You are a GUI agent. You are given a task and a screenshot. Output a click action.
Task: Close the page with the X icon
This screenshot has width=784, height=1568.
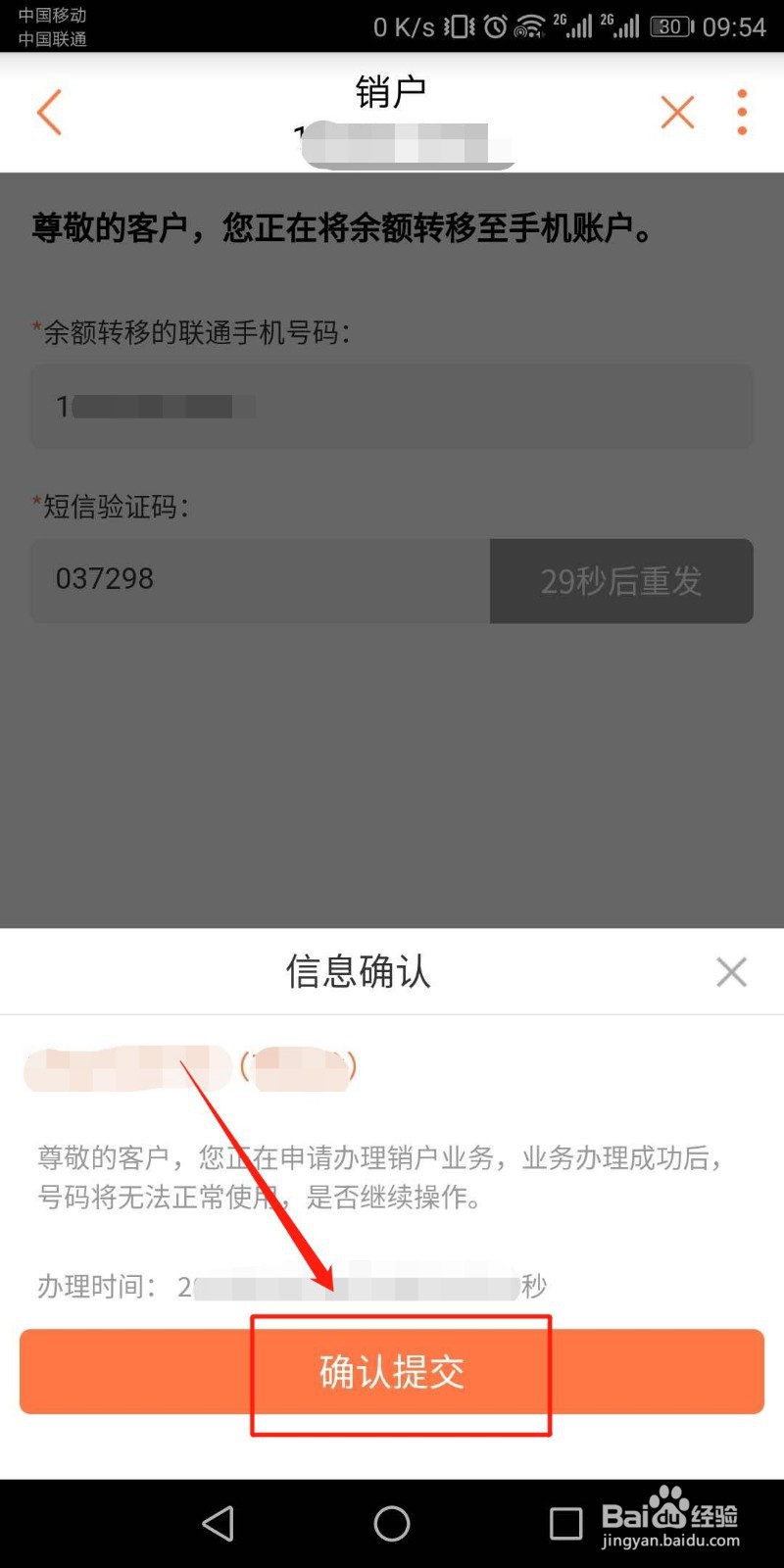click(x=677, y=112)
